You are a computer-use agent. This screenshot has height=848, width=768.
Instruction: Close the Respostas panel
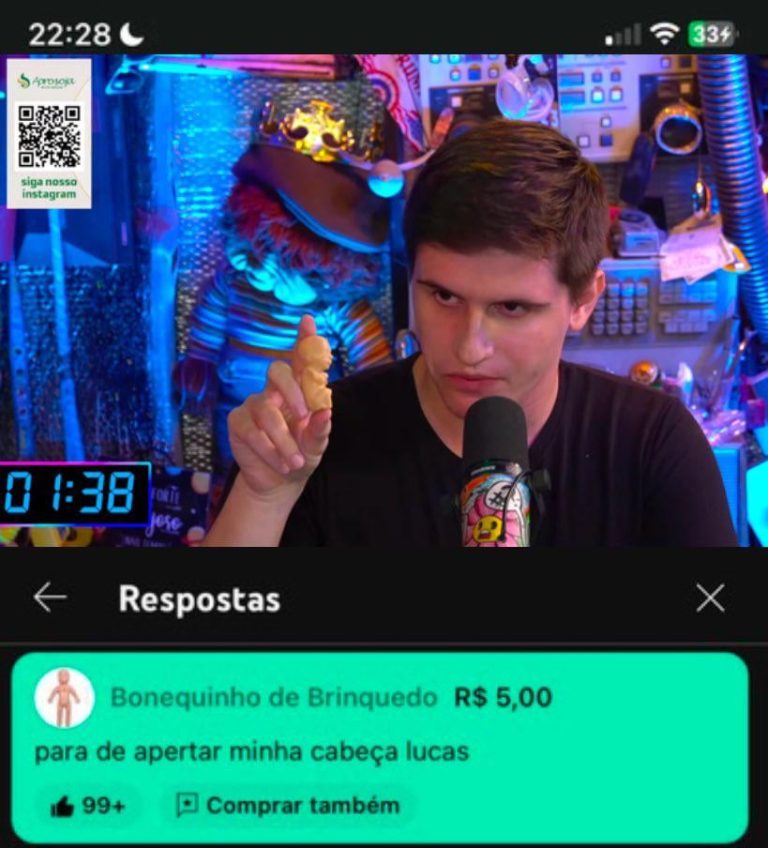[710, 598]
